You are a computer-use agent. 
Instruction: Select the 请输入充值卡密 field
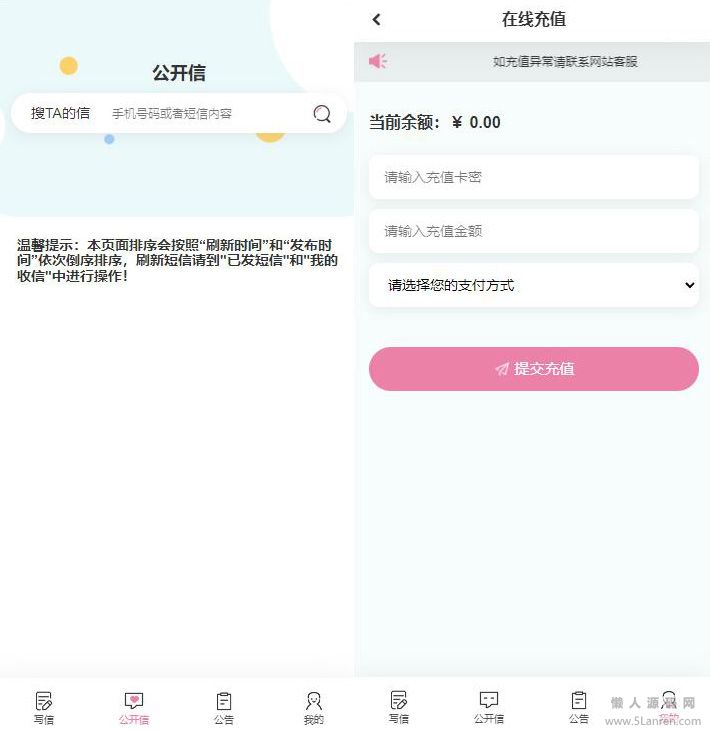(533, 177)
